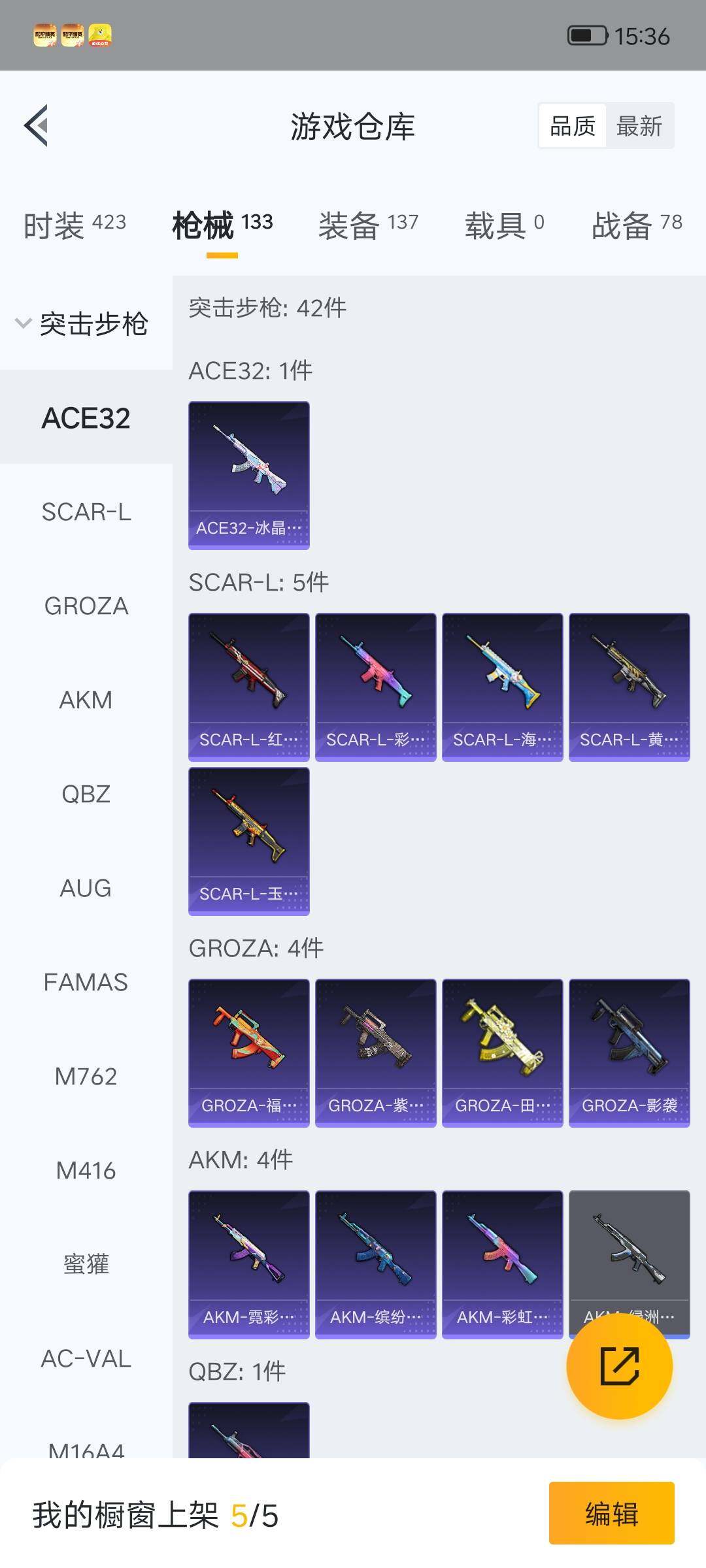The image size is (706, 1568).
Task: Open the SCAR-L-海 skin tile
Action: coord(502,687)
